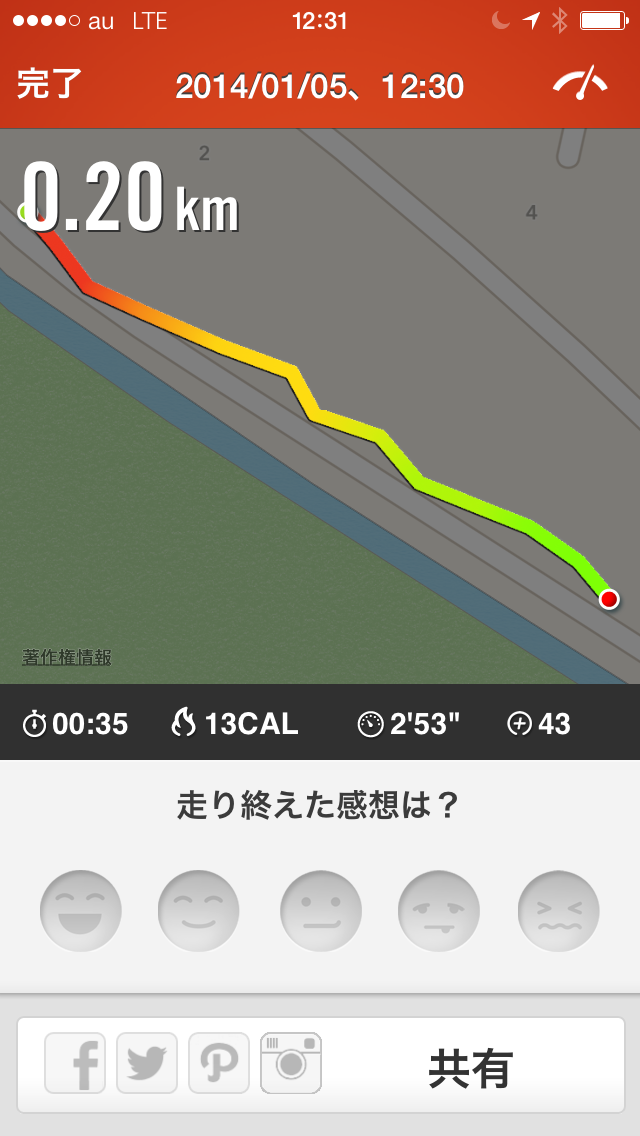Tap 共有 to share the run
This screenshot has height=1136, width=640.
coord(470,1068)
